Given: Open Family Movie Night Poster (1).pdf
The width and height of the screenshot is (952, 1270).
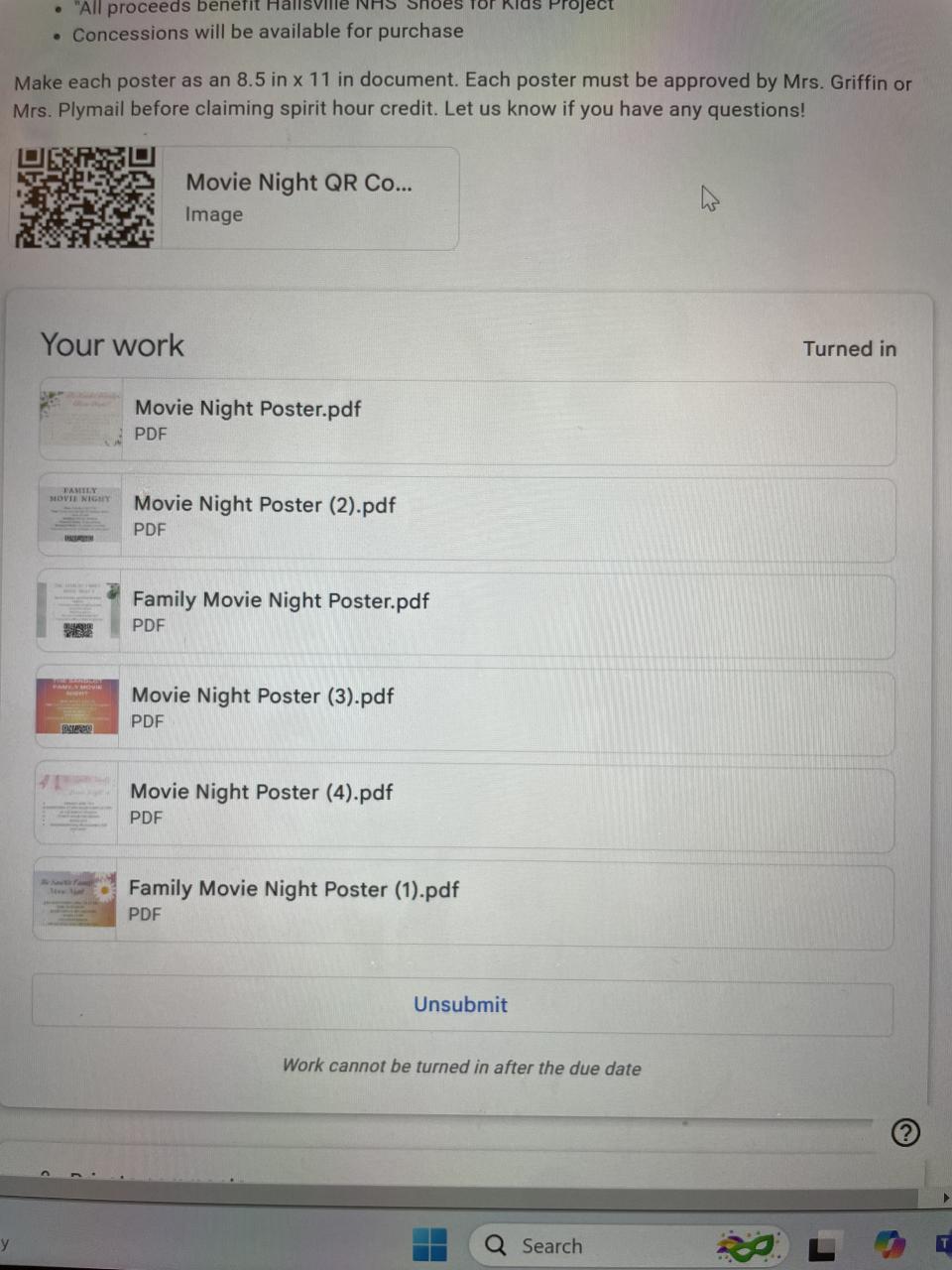Looking at the screenshot, I should click(x=294, y=900).
